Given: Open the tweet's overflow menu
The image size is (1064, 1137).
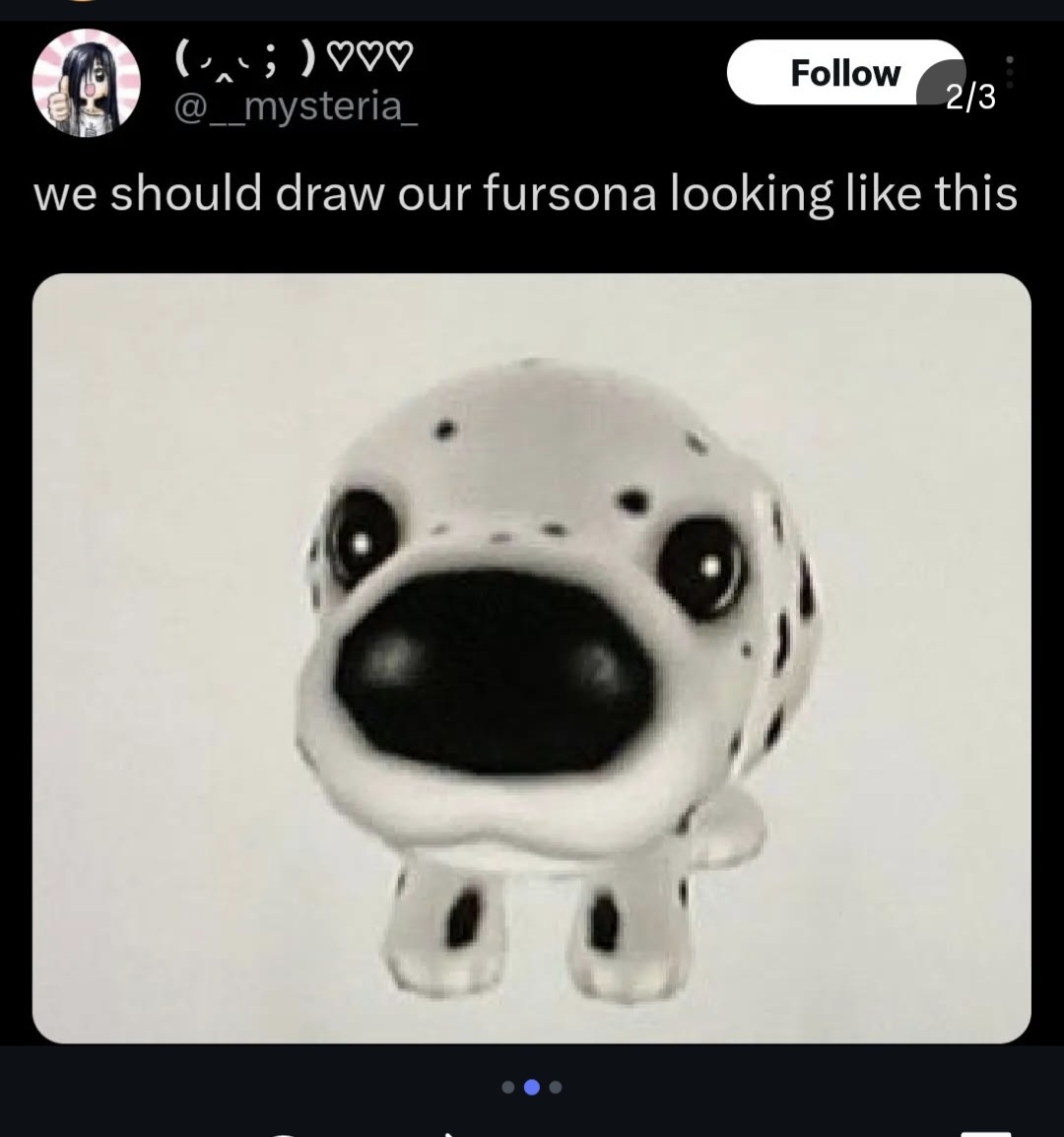Looking at the screenshot, I should (1009, 73).
